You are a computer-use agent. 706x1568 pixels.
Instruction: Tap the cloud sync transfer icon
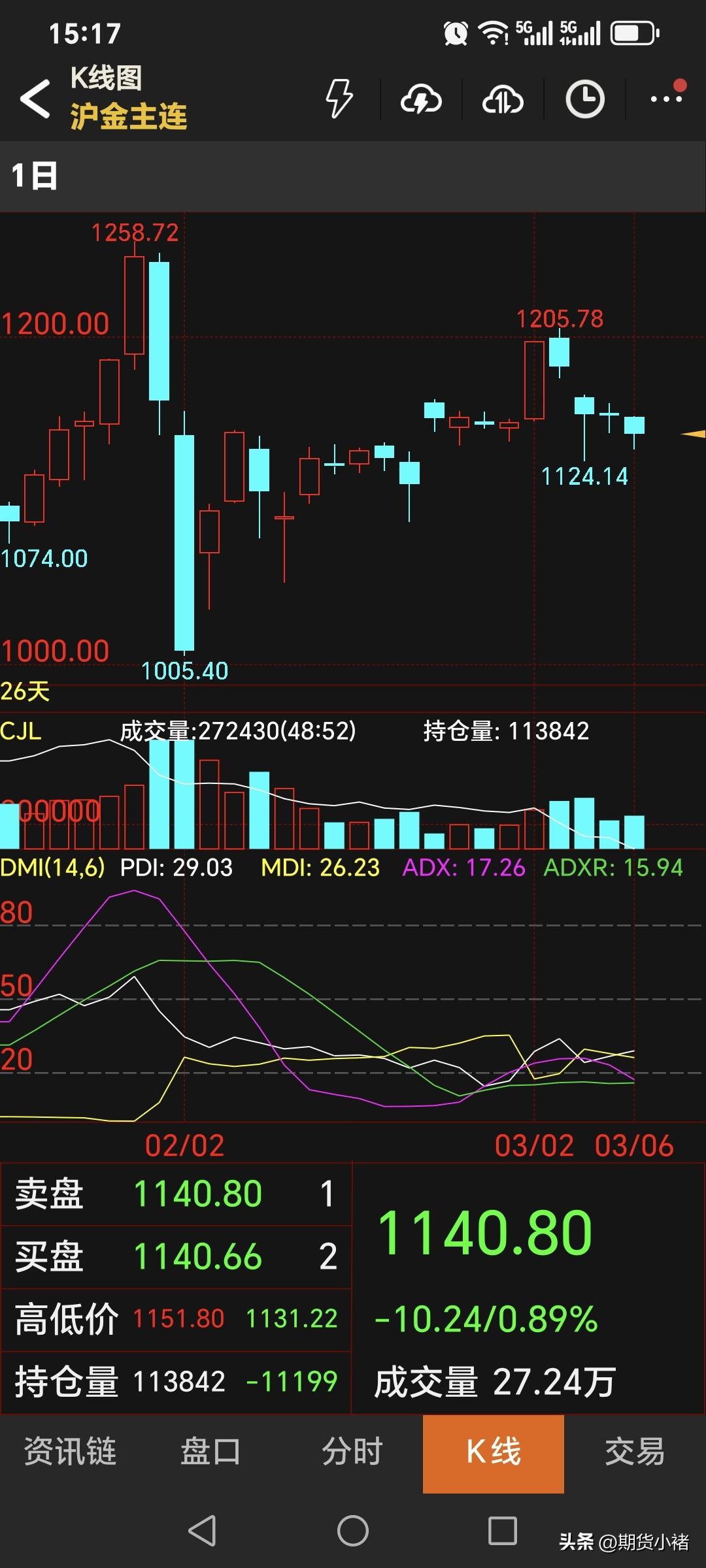coord(502,99)
